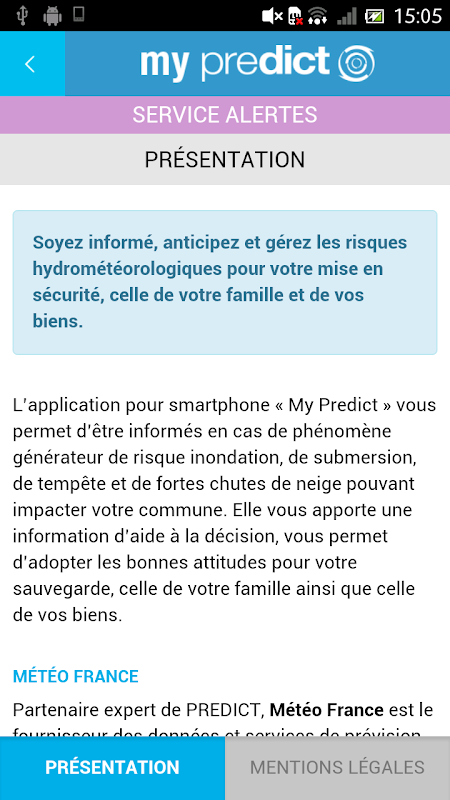Go back using the header arrow
This screenshot has height=800, width=450.
pos(32,64)
